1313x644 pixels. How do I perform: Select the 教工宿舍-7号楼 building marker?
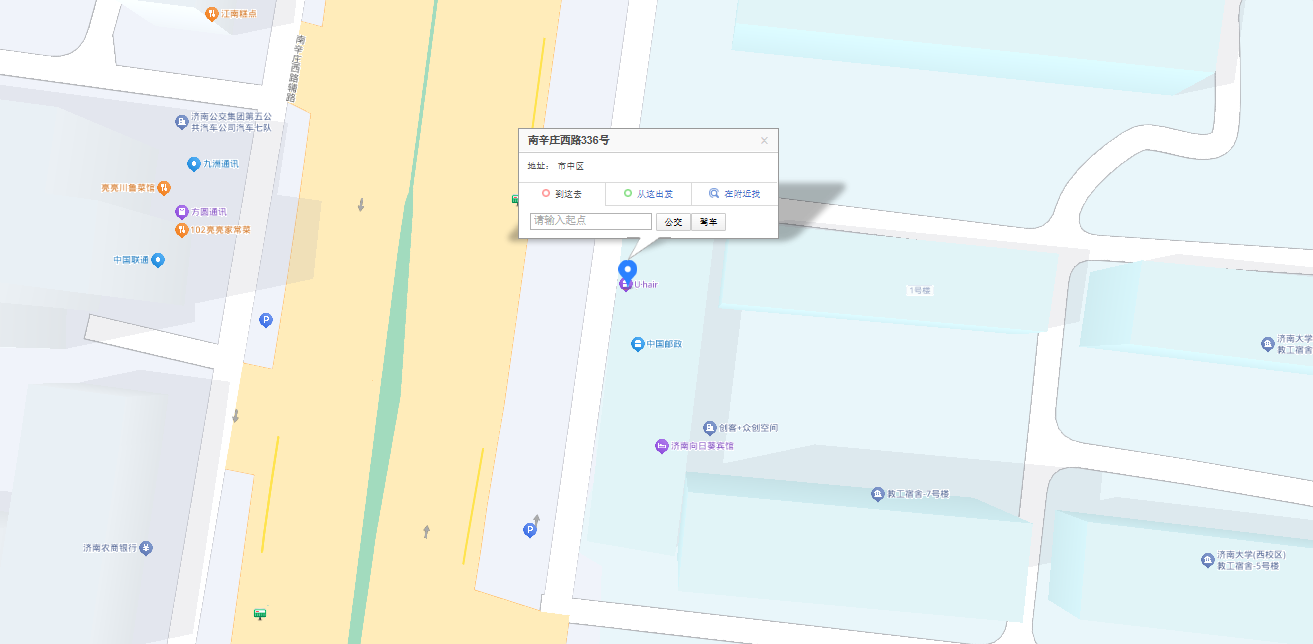pyautogui.click(x=878, y=494)
